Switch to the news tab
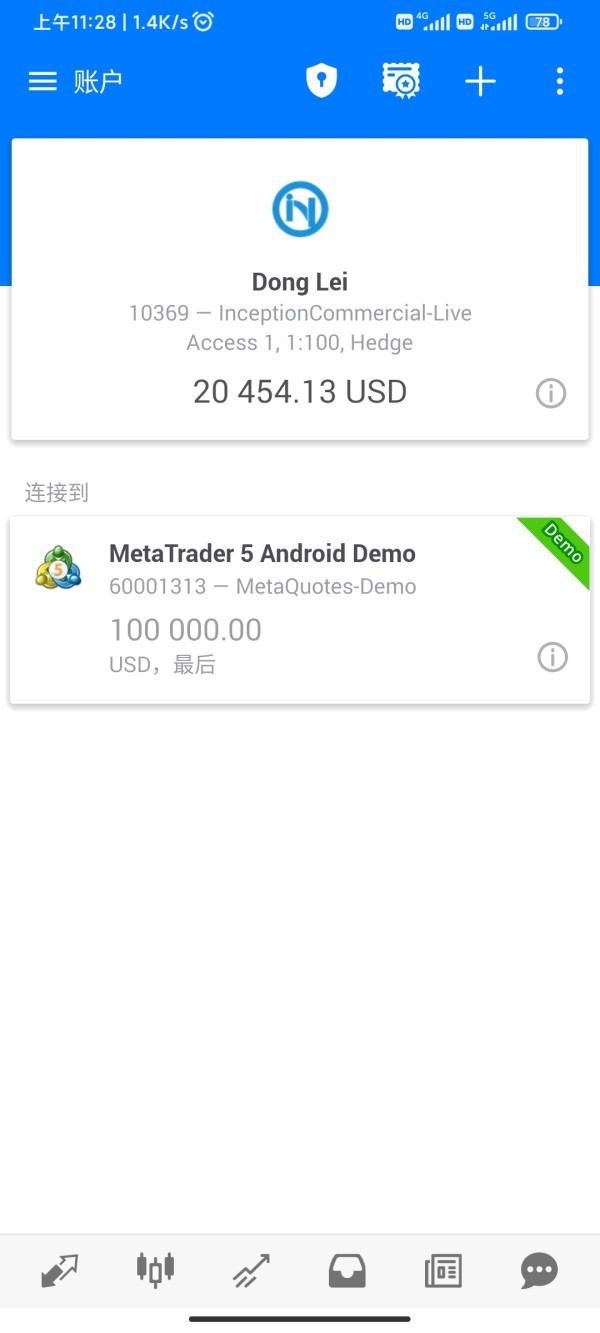 click(x=443, y=1271)
